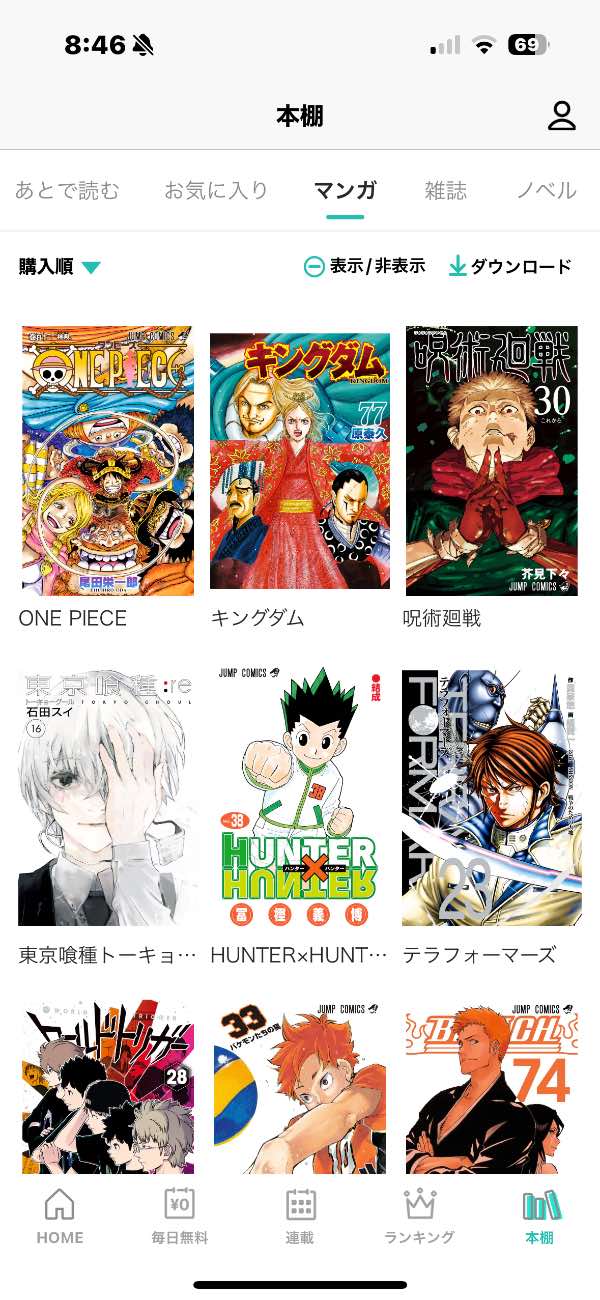Select the 本棚 bottom tab
The width and height of the screenshot is (600, 1300).
[540, 1216]
